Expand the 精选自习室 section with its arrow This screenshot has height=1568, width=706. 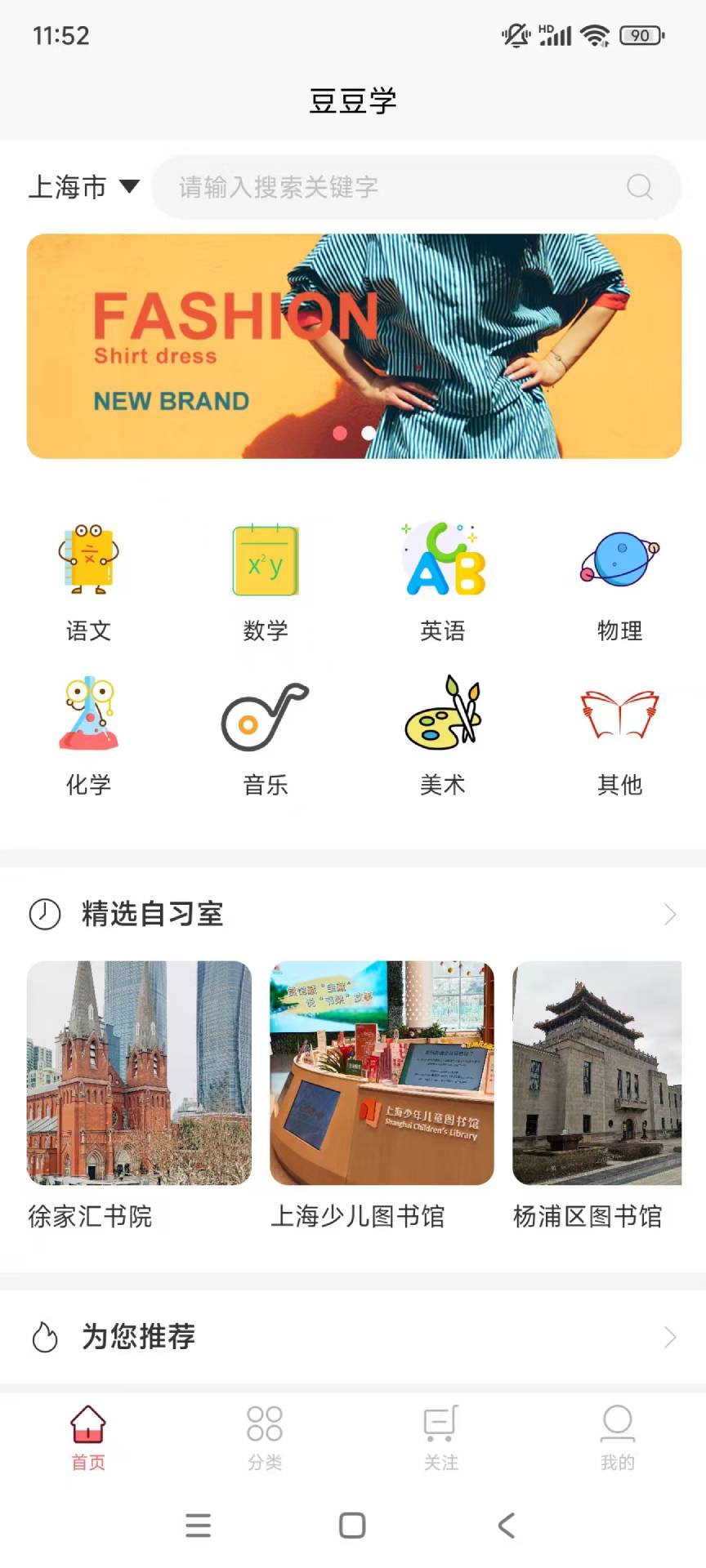tap(670, 914)
